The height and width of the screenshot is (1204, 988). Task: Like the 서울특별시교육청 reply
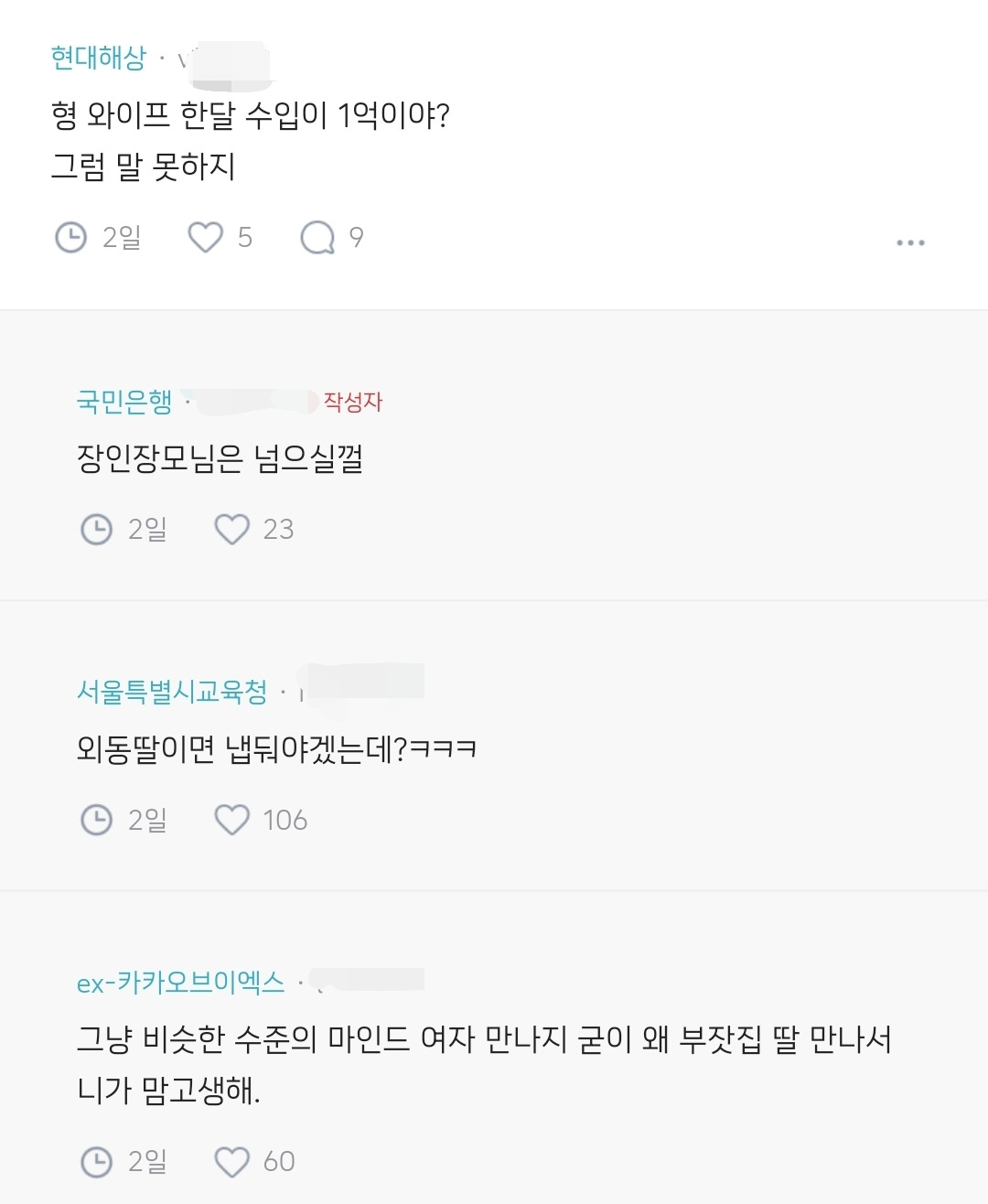(x=231, y=820)
